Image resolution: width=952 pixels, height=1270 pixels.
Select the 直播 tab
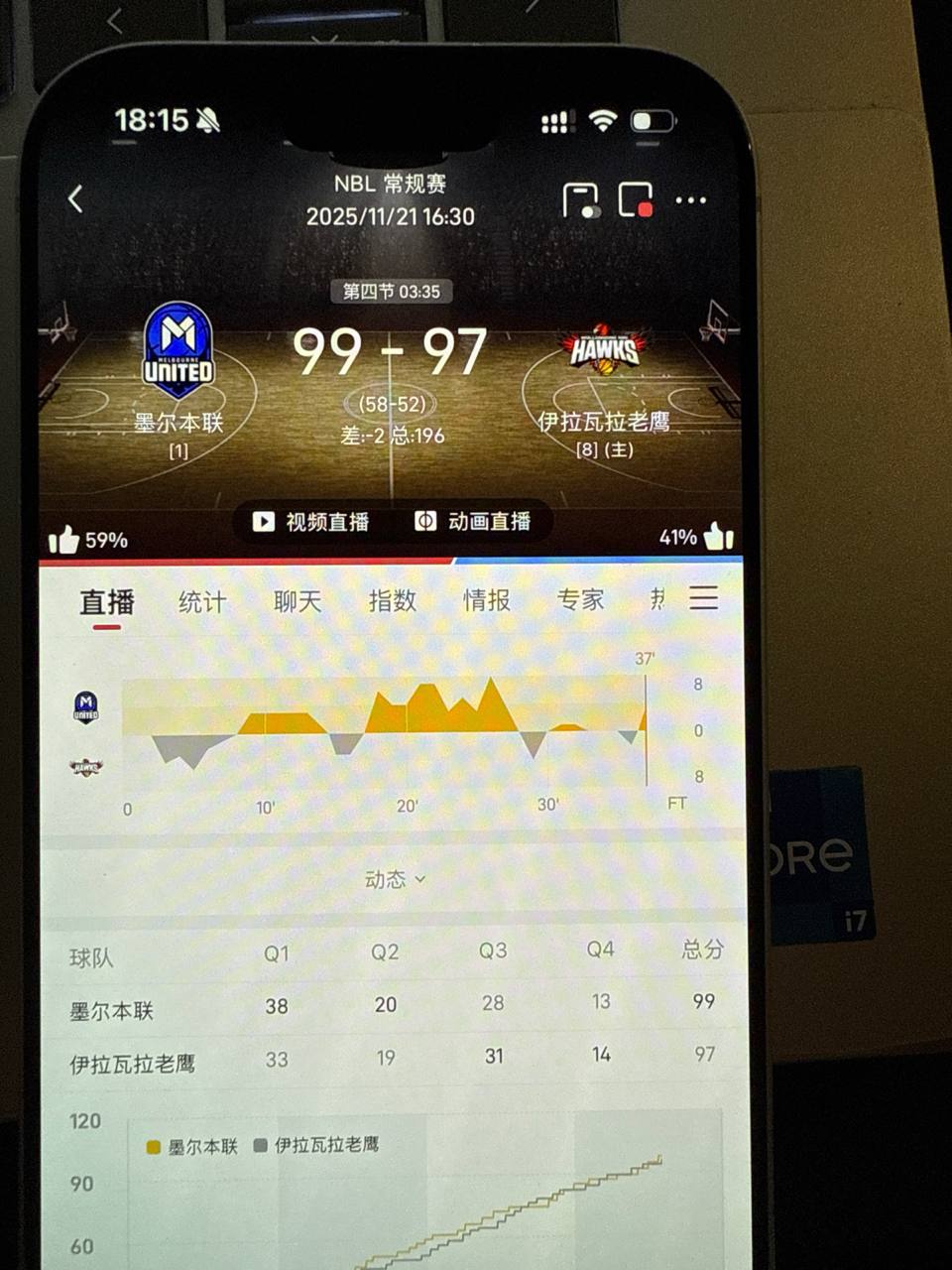coord(107,602)
